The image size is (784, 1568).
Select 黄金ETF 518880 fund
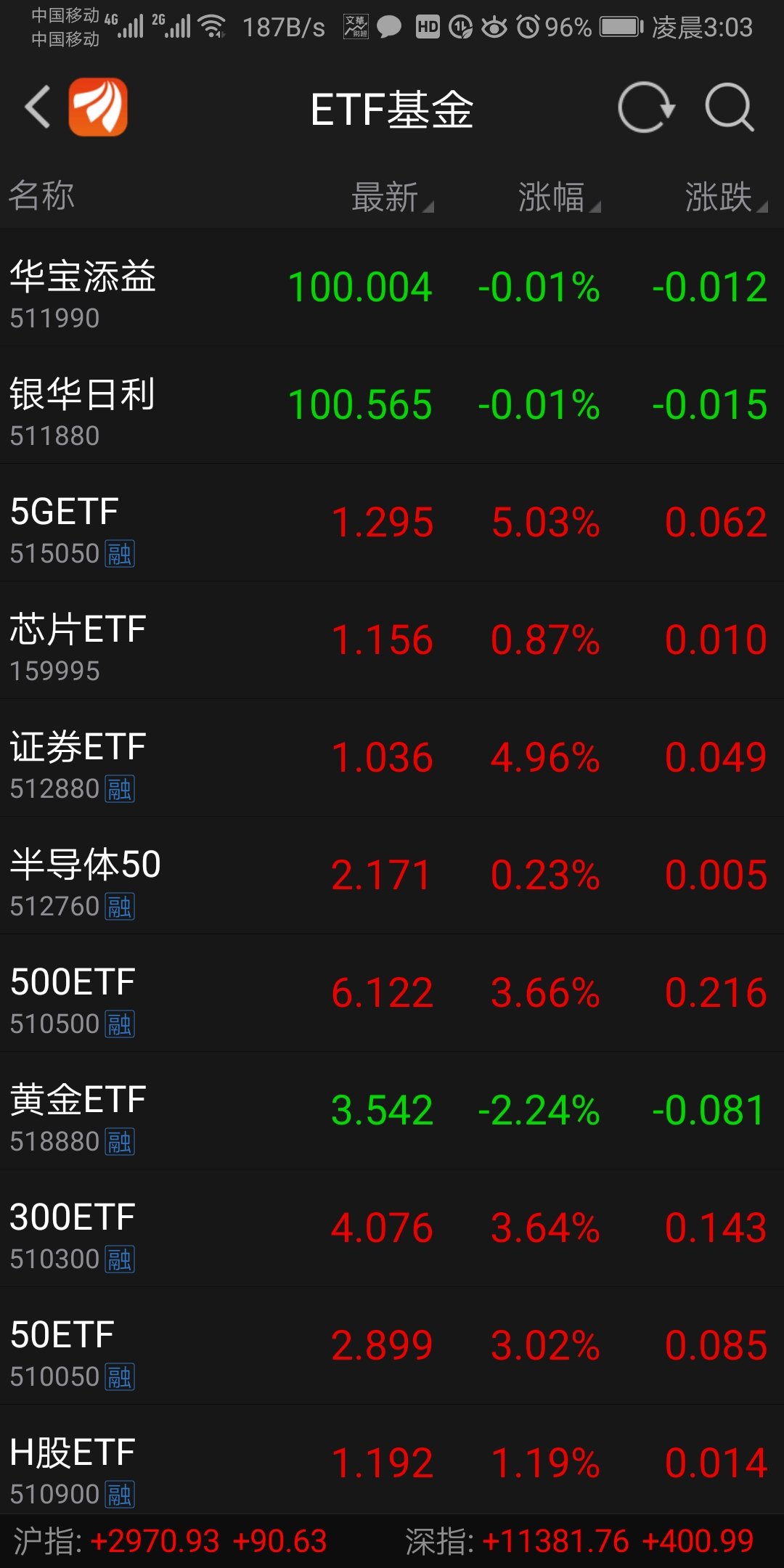[x=392, y=1111]
